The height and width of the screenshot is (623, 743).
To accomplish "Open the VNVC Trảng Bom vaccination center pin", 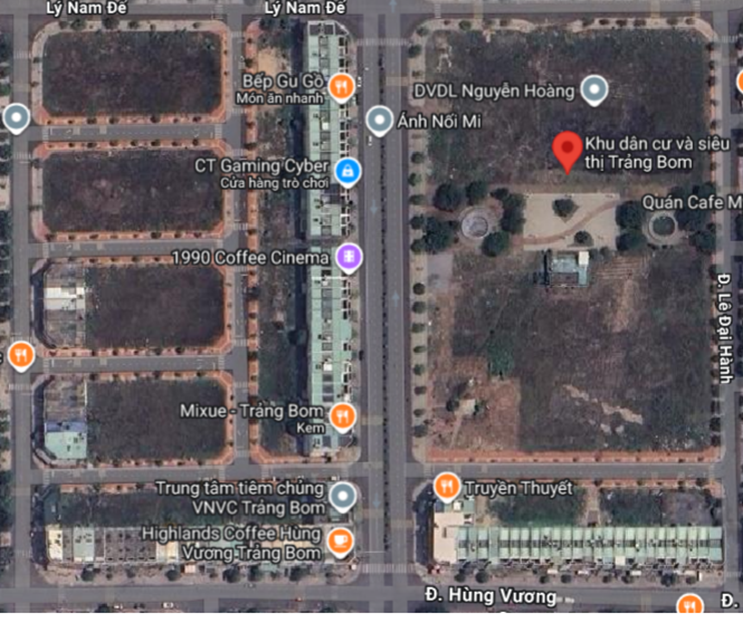I will point(344,495).
